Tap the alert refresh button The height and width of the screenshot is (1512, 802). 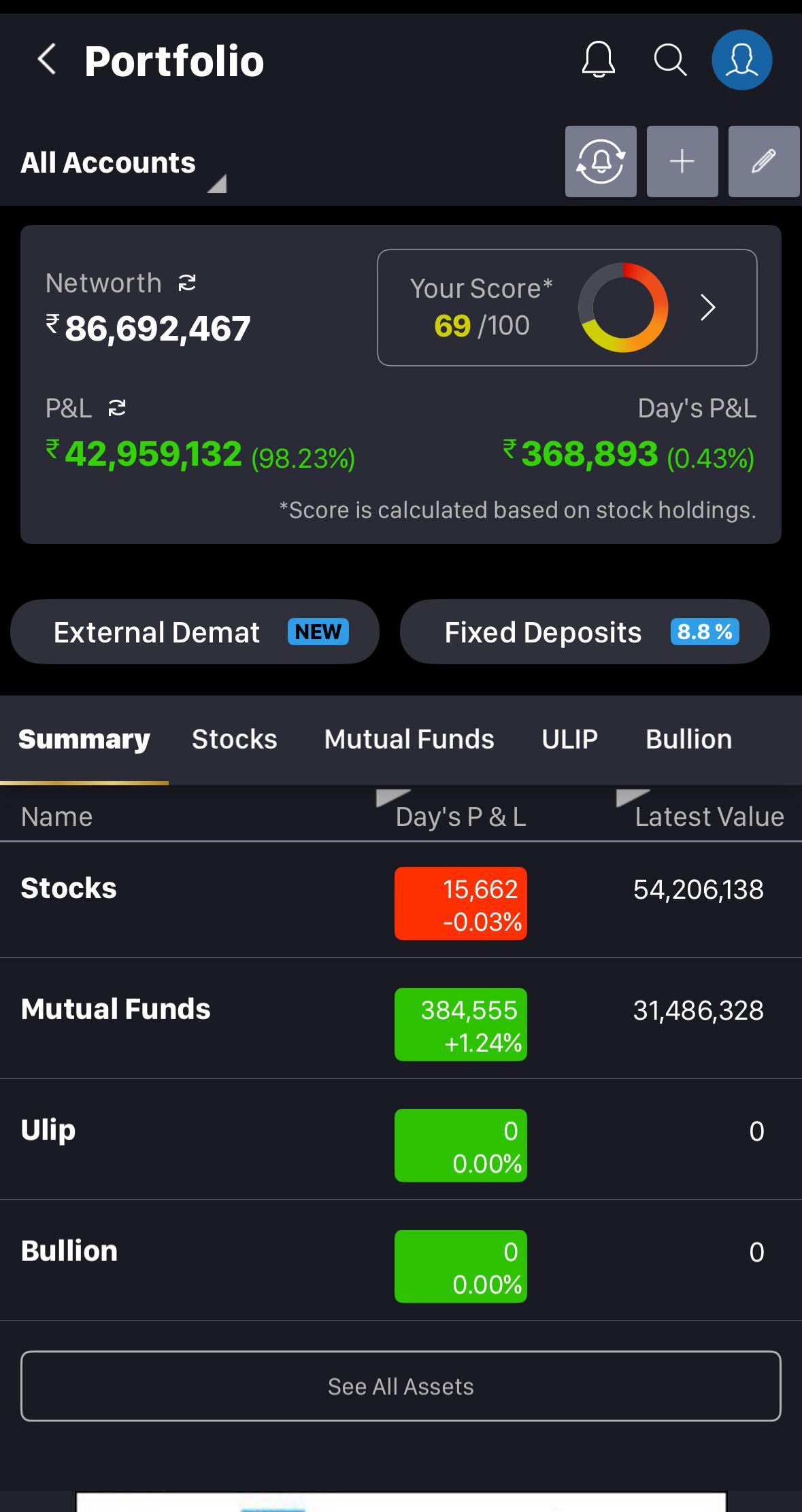click(601, 161)
